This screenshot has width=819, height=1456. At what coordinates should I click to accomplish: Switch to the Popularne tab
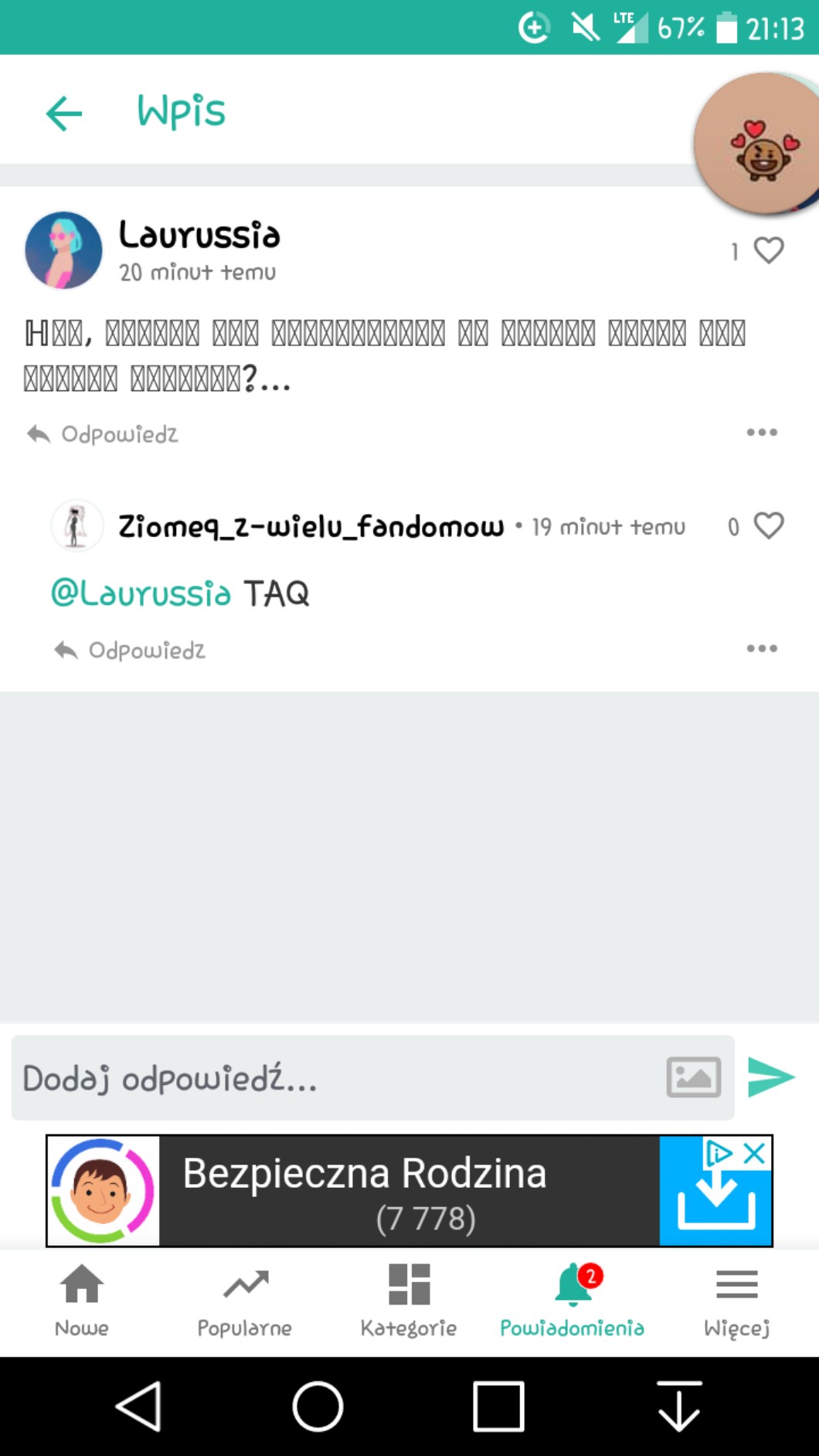pyautogui.click(x=245, y=1301)
